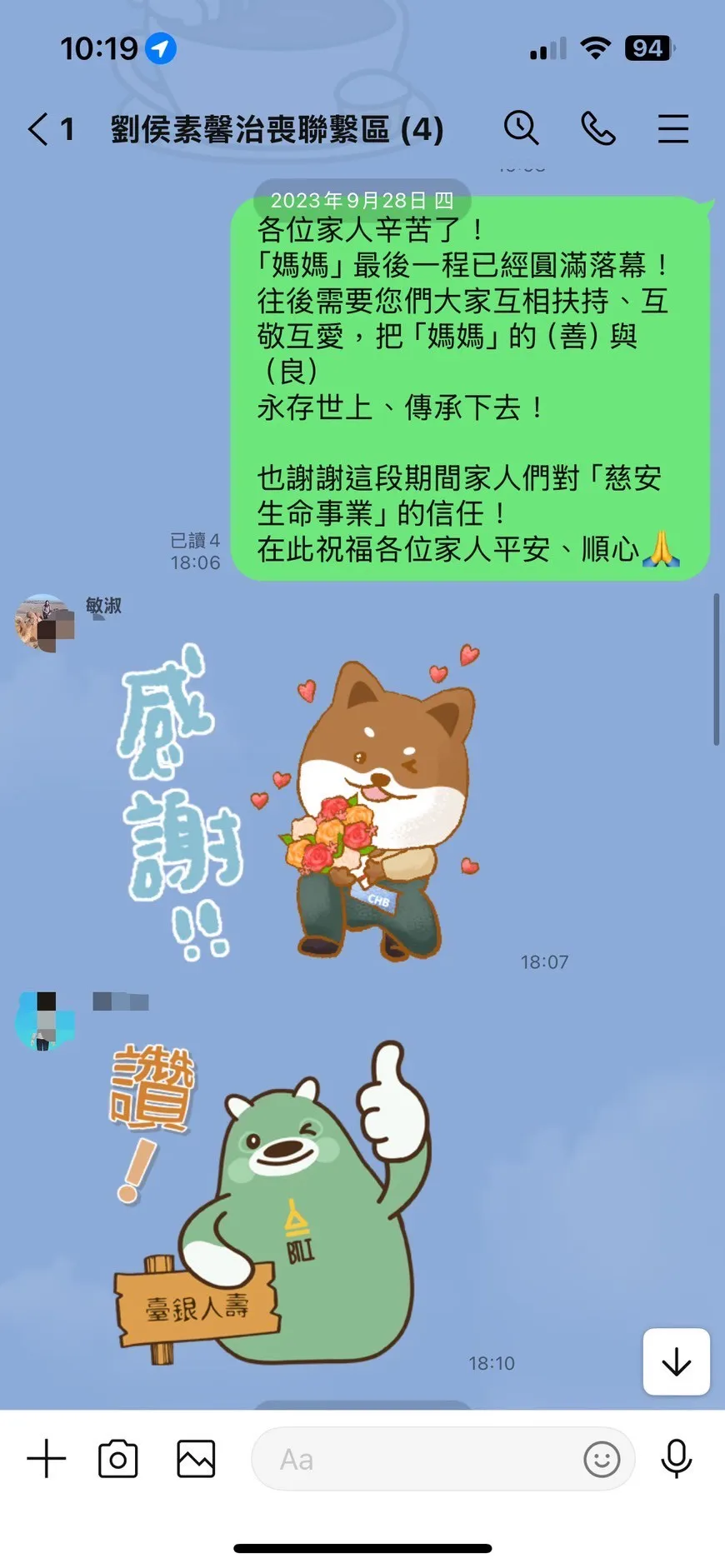The image size is (725, 1568).
Task: Open the plus attachment options
Action: click(x=47, y=1459)
